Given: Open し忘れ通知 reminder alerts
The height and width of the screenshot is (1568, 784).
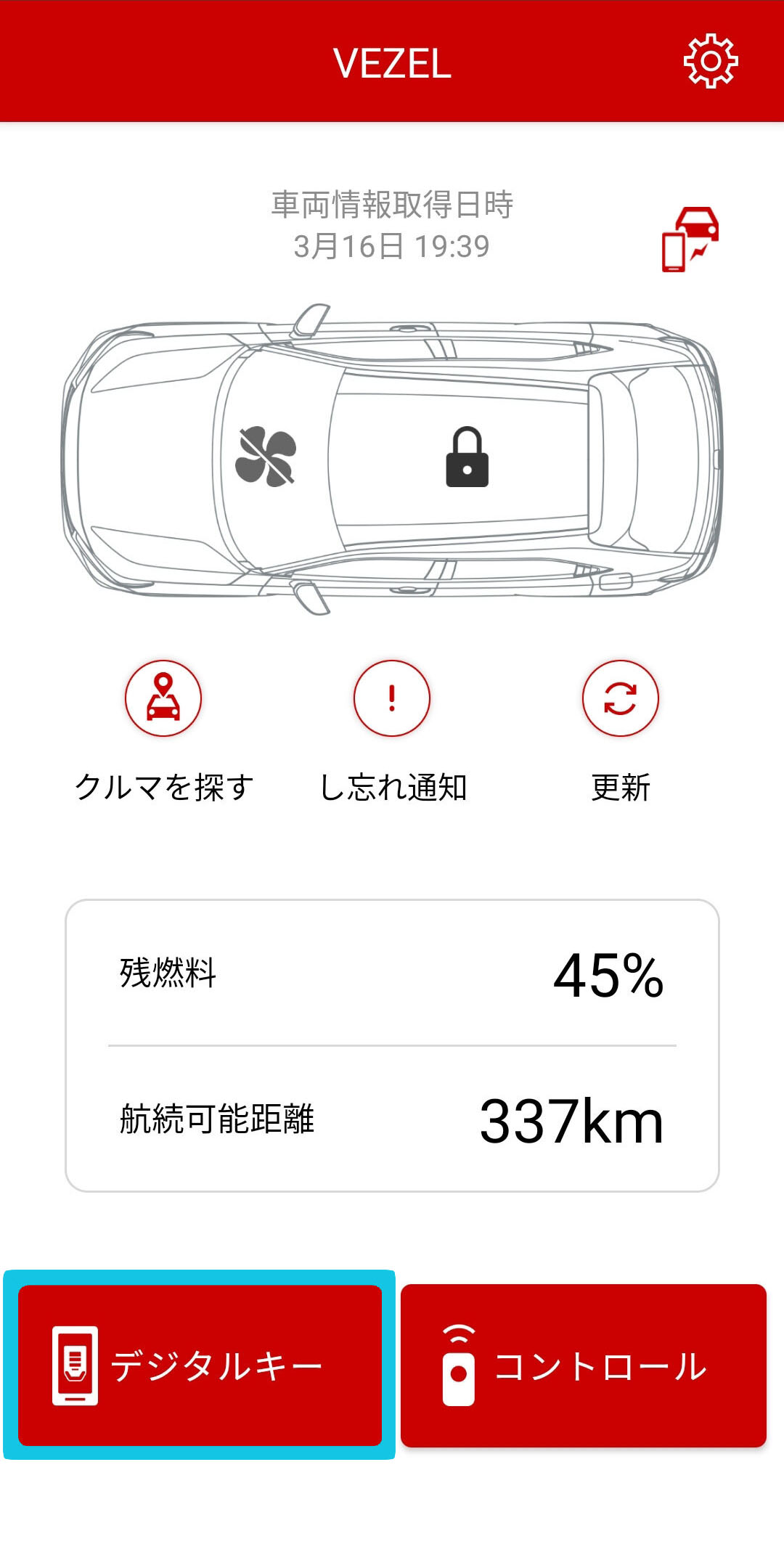Looking at the screenshot, I should click(x=392, y=698).
